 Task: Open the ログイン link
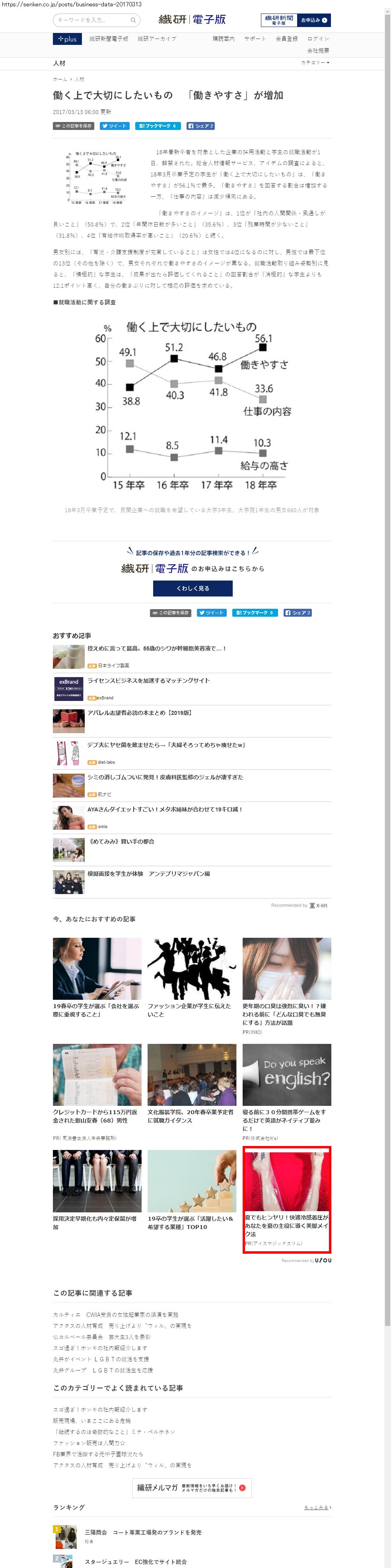318,39
